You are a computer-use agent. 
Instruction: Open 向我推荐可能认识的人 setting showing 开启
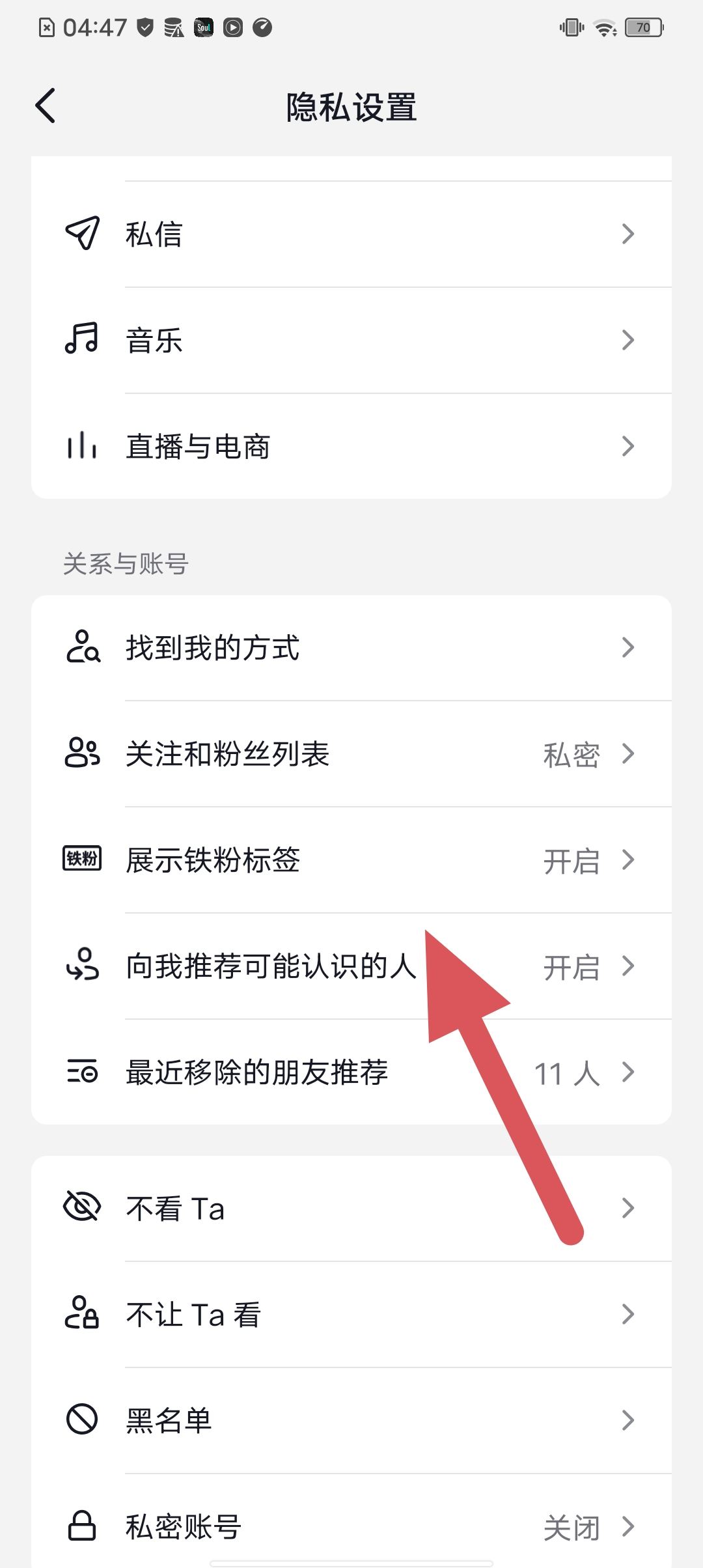(572, 968)
